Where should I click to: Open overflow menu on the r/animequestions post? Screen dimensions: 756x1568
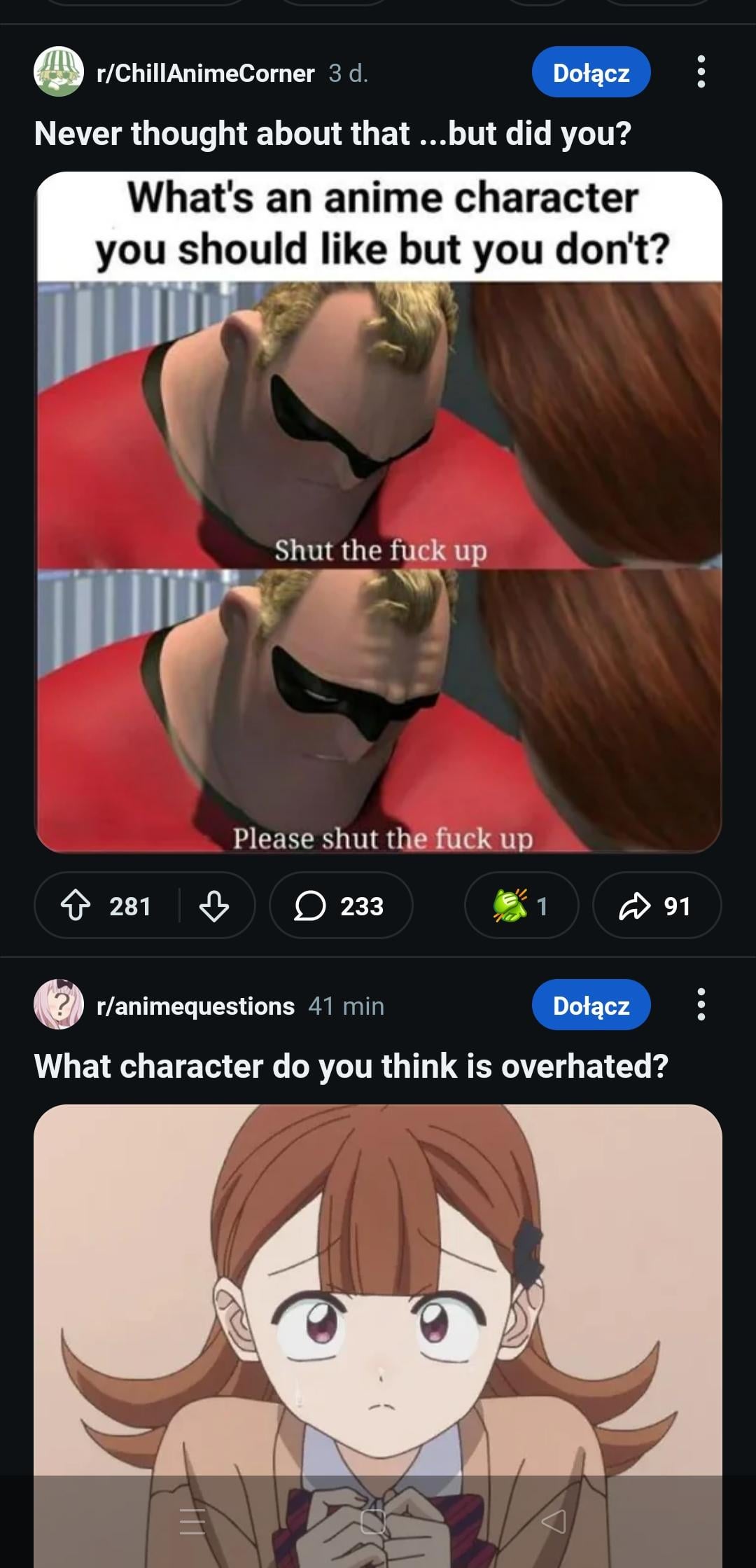coord(701,1005)
